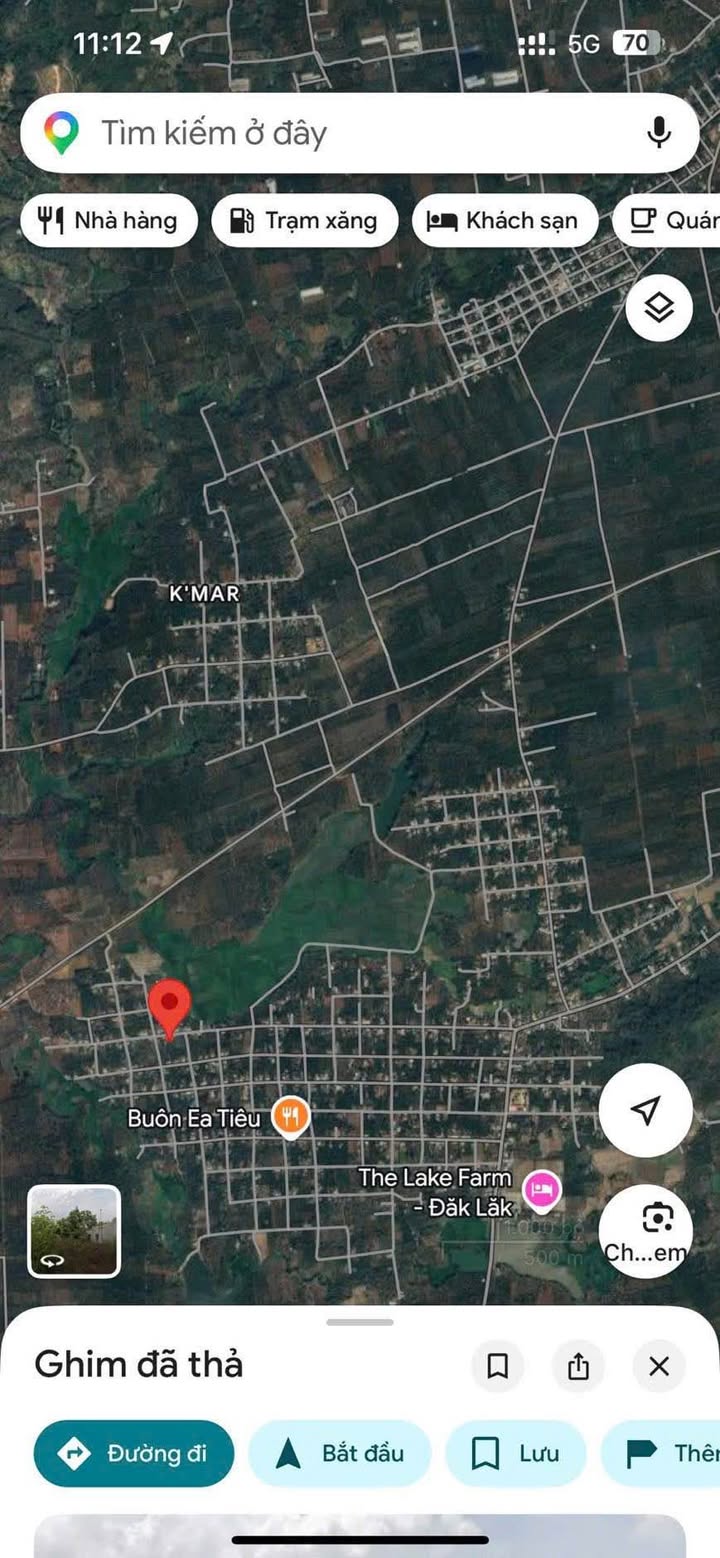Screen dimensions: 720x1558
Task: Bookmark the dropped pin
Action: coord(498,1366)
